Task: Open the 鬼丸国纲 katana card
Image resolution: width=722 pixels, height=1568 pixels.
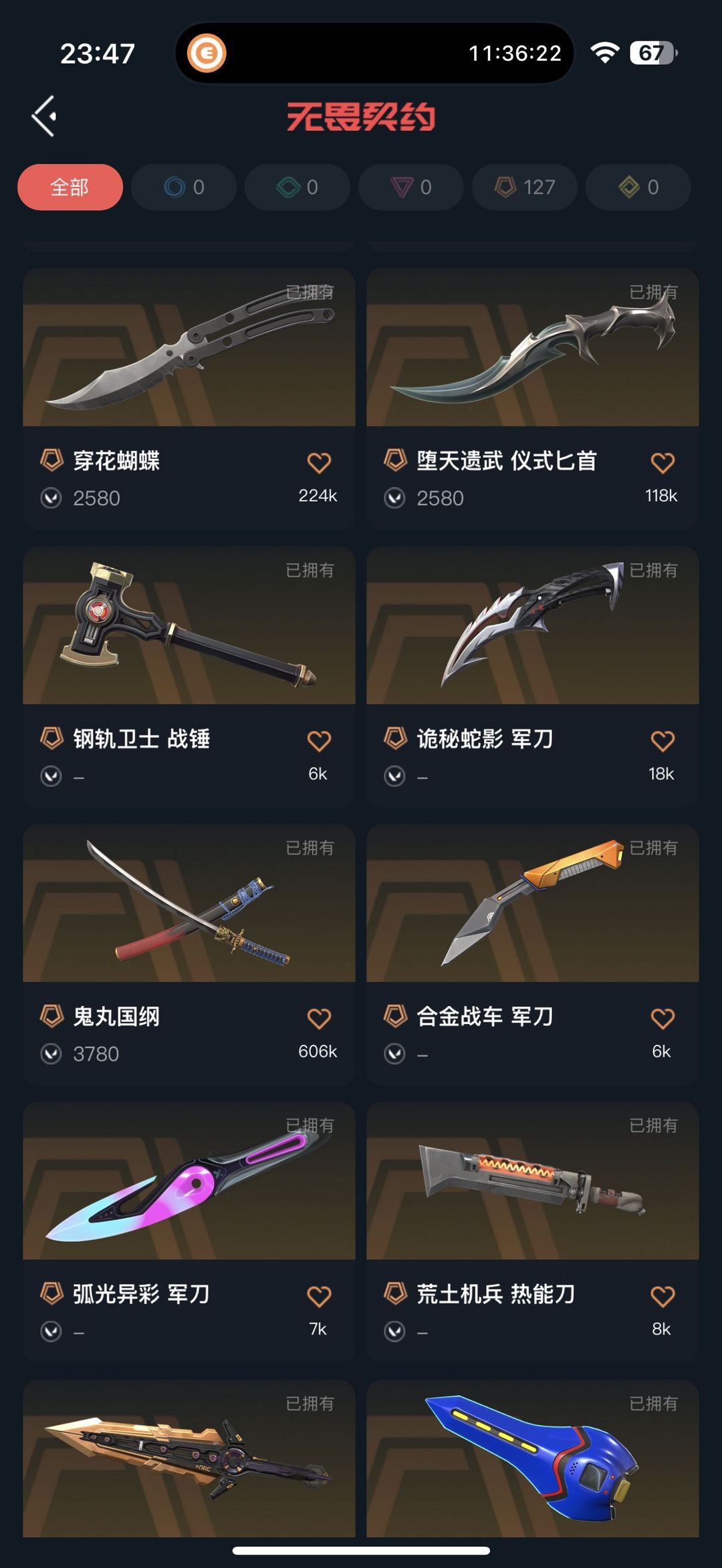Action: [189, 903]
